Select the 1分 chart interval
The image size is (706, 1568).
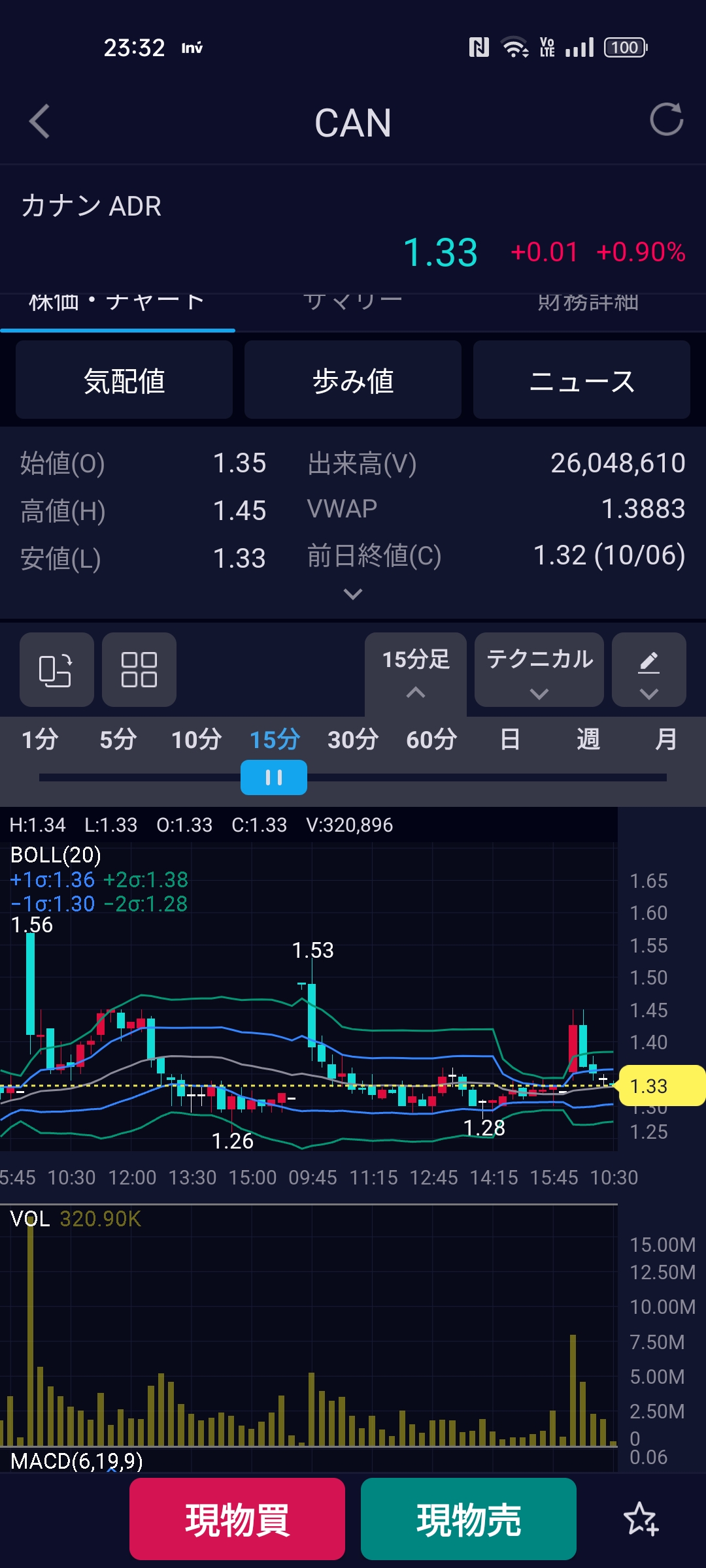(x=40, y=740)
